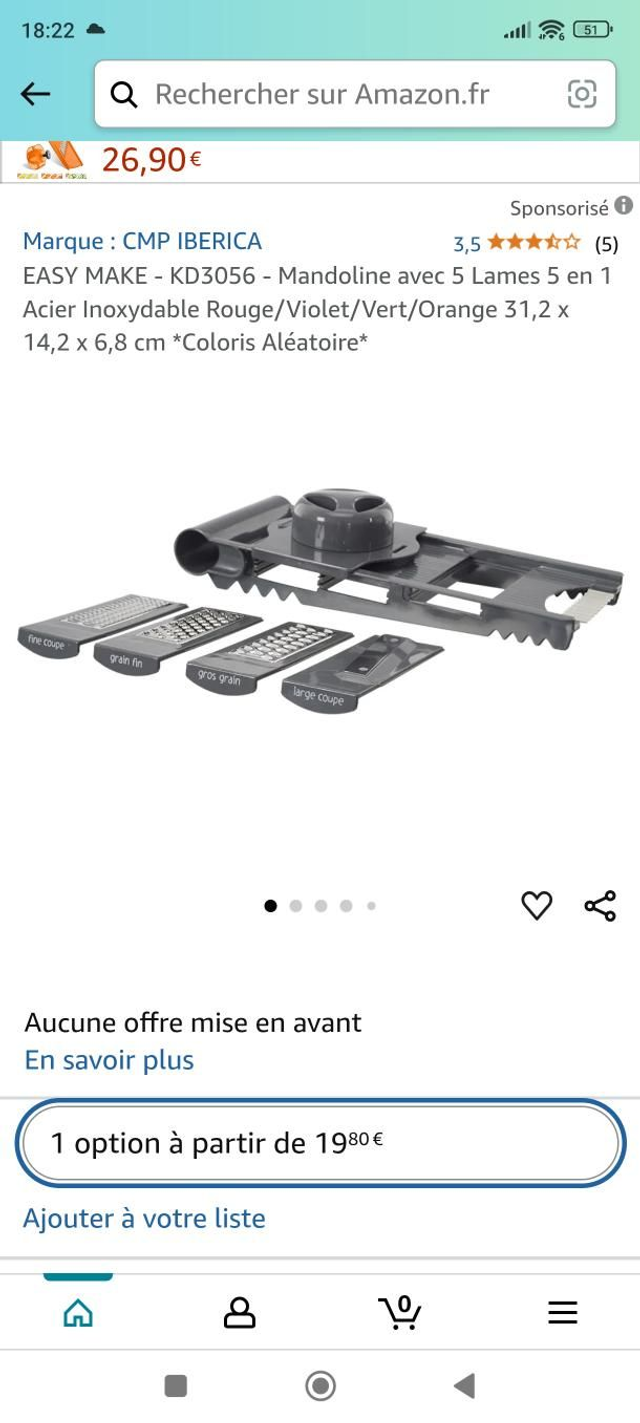
Task: Open the hamburger menu tab
Action: pyautogui.click(x=562, y=1312)
